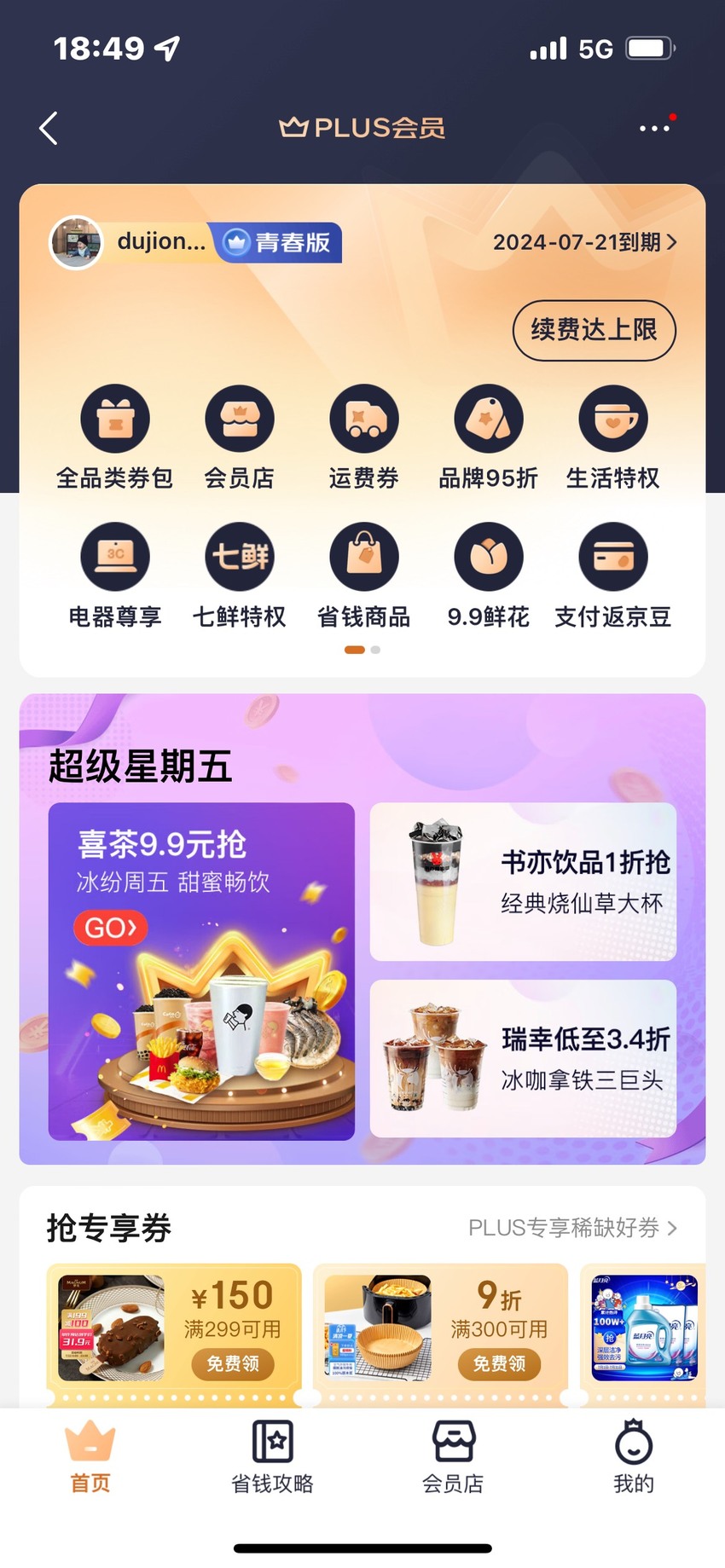Tap the 续费达上限 button

pyautogui.click(x=594, y=330)
